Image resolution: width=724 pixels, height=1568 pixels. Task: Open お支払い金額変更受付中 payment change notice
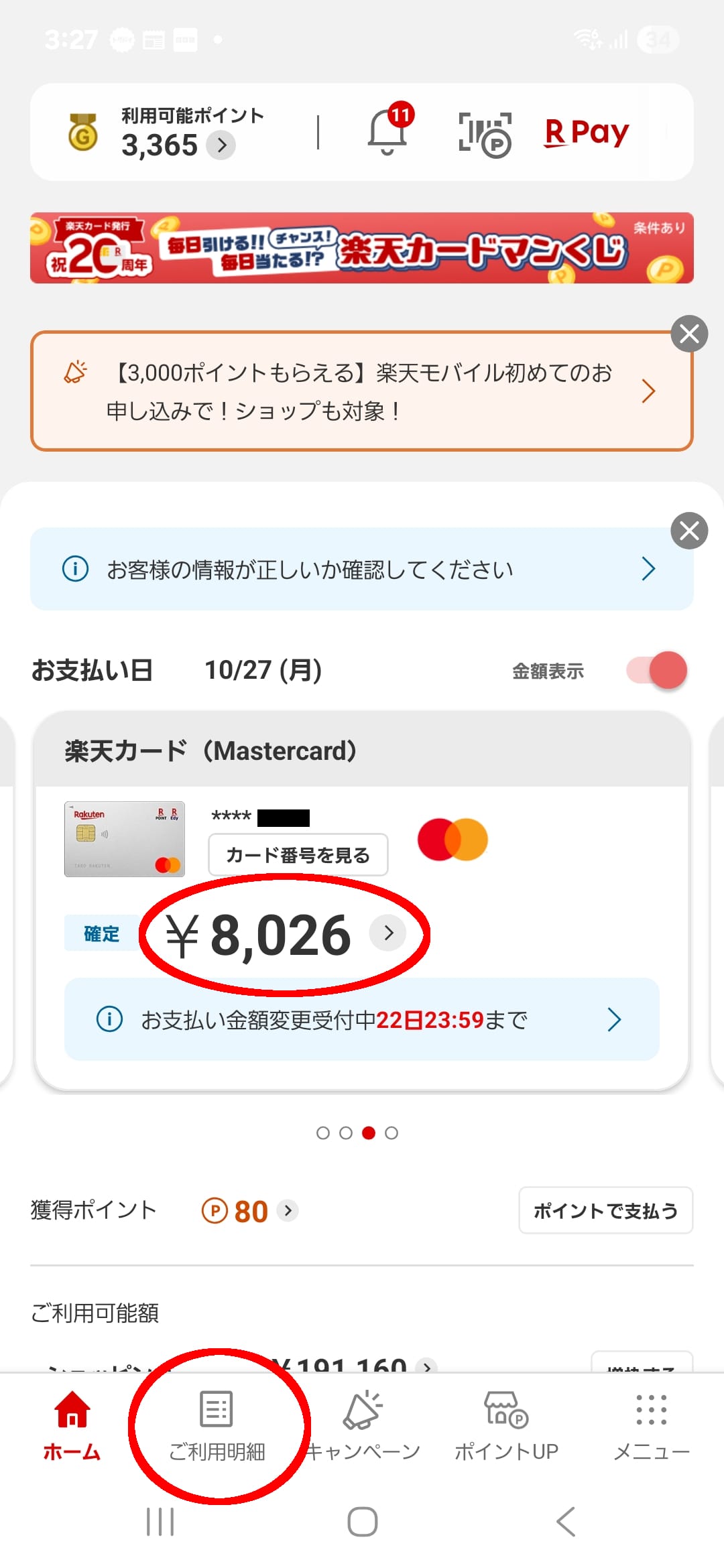pyautogui.click(x=362, y=1019)
